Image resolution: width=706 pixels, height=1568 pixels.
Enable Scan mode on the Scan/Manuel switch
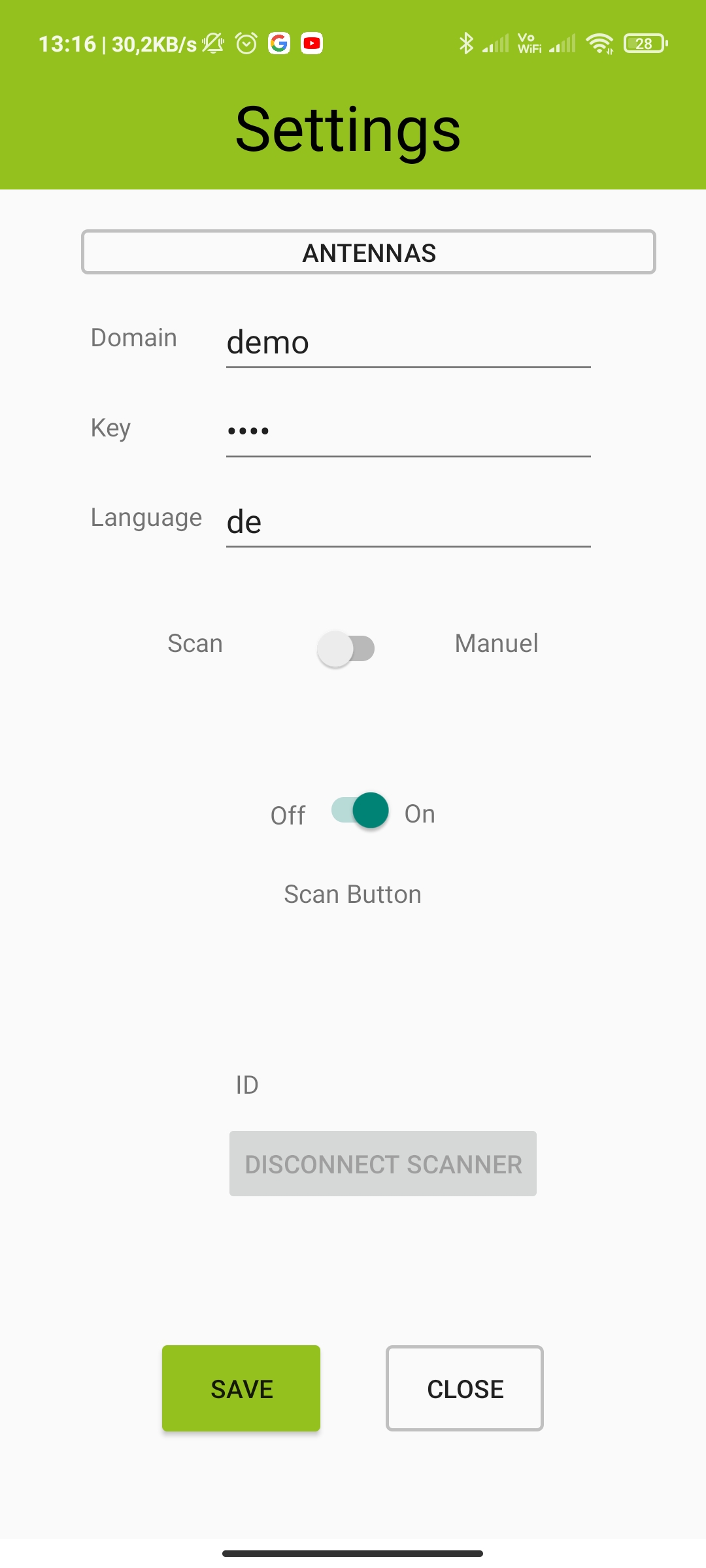[x=346, y=647]
